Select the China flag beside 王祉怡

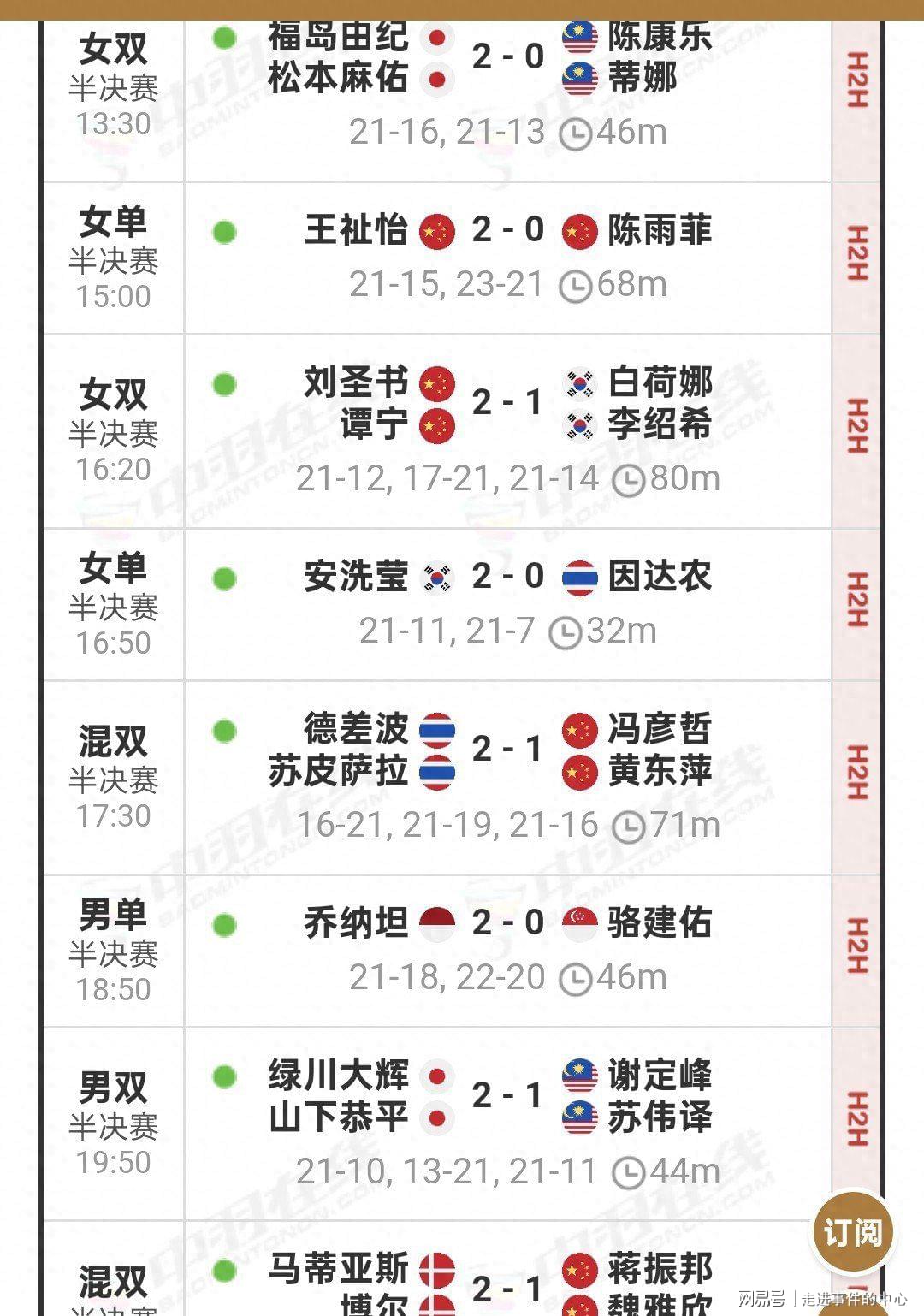click(x=437, y=229)
